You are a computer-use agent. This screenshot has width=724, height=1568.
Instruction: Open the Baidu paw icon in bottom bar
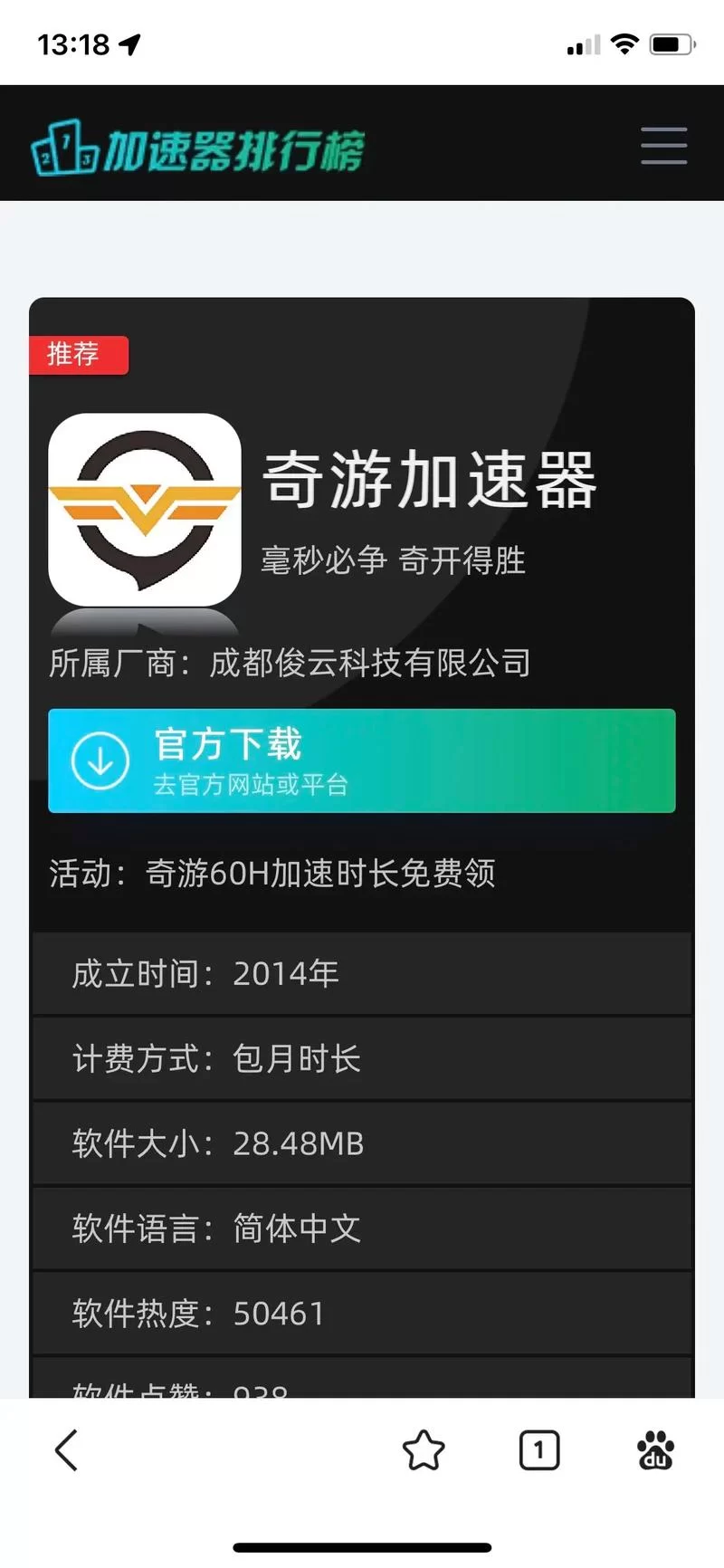[655, 1449]
